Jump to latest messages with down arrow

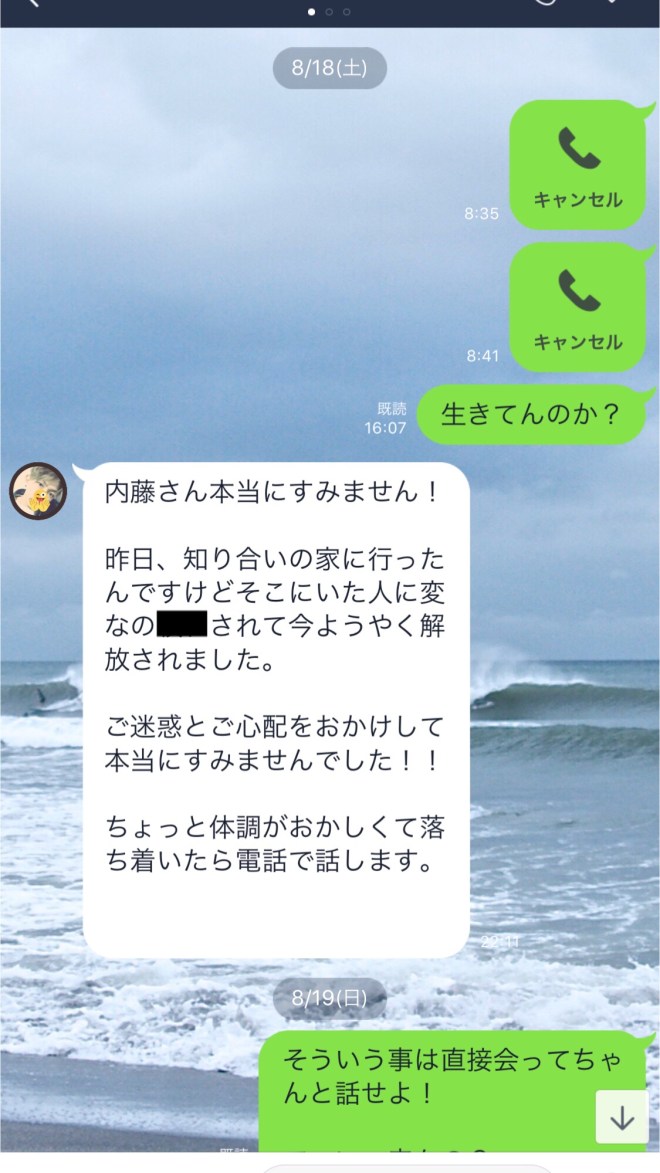[x=622, y=1117]
